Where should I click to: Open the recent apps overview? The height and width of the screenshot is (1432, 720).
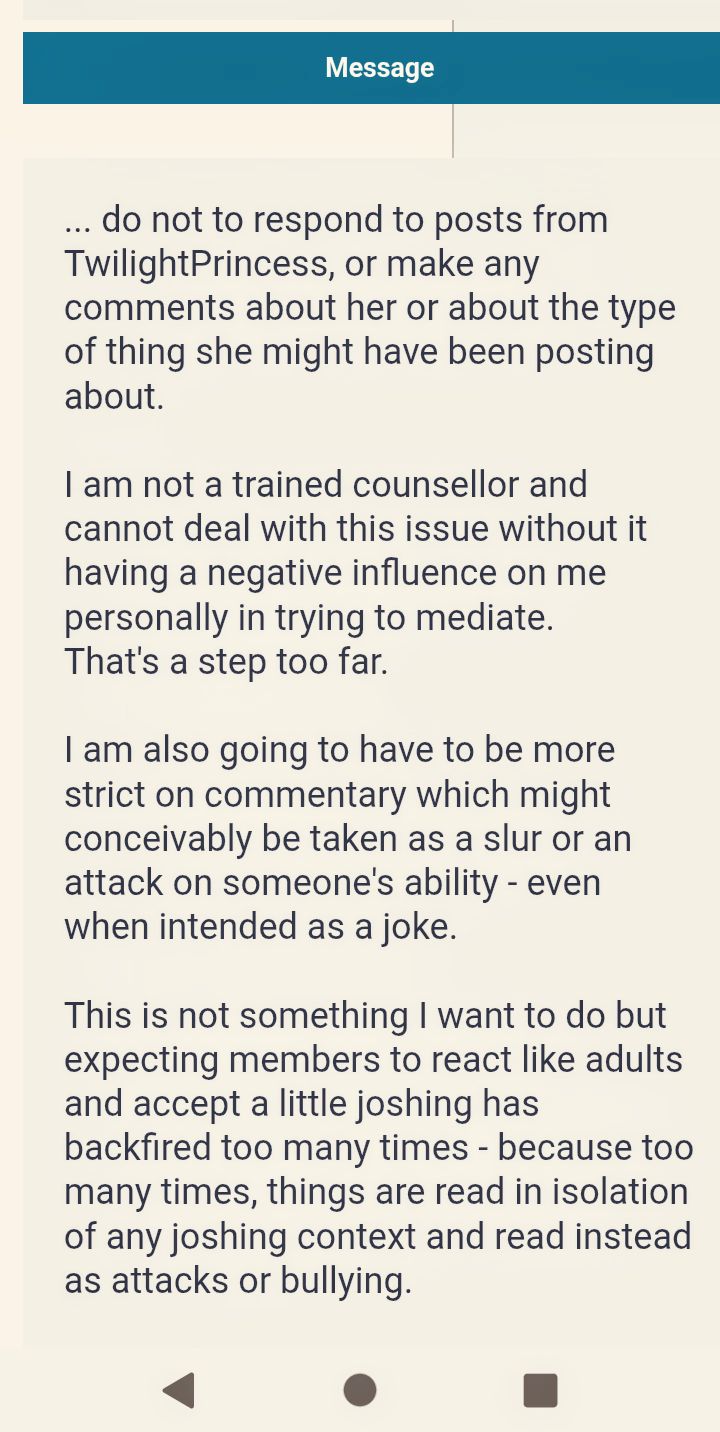pos(540,1390)
